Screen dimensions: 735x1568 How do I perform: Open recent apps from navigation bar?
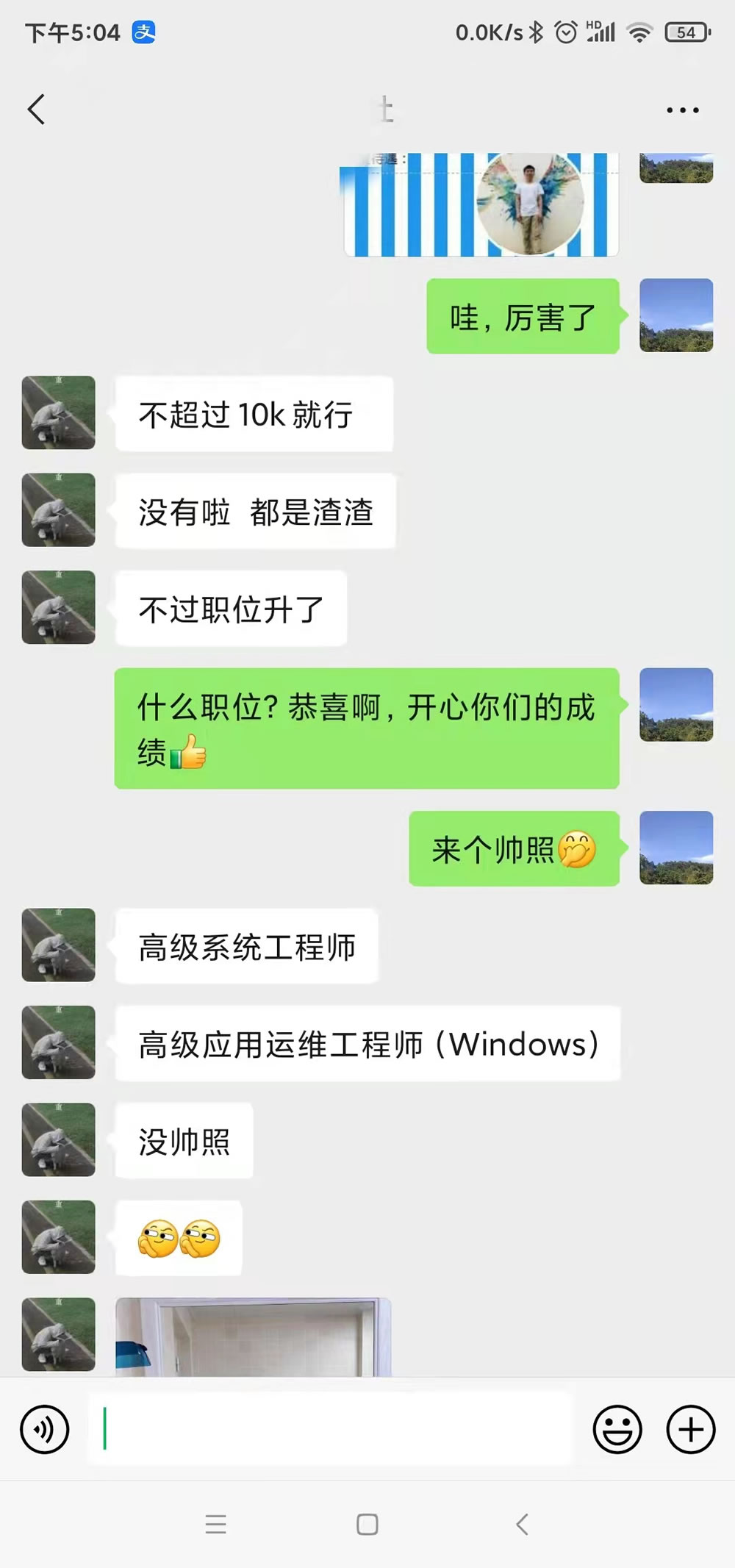(x=215, y=1524)
